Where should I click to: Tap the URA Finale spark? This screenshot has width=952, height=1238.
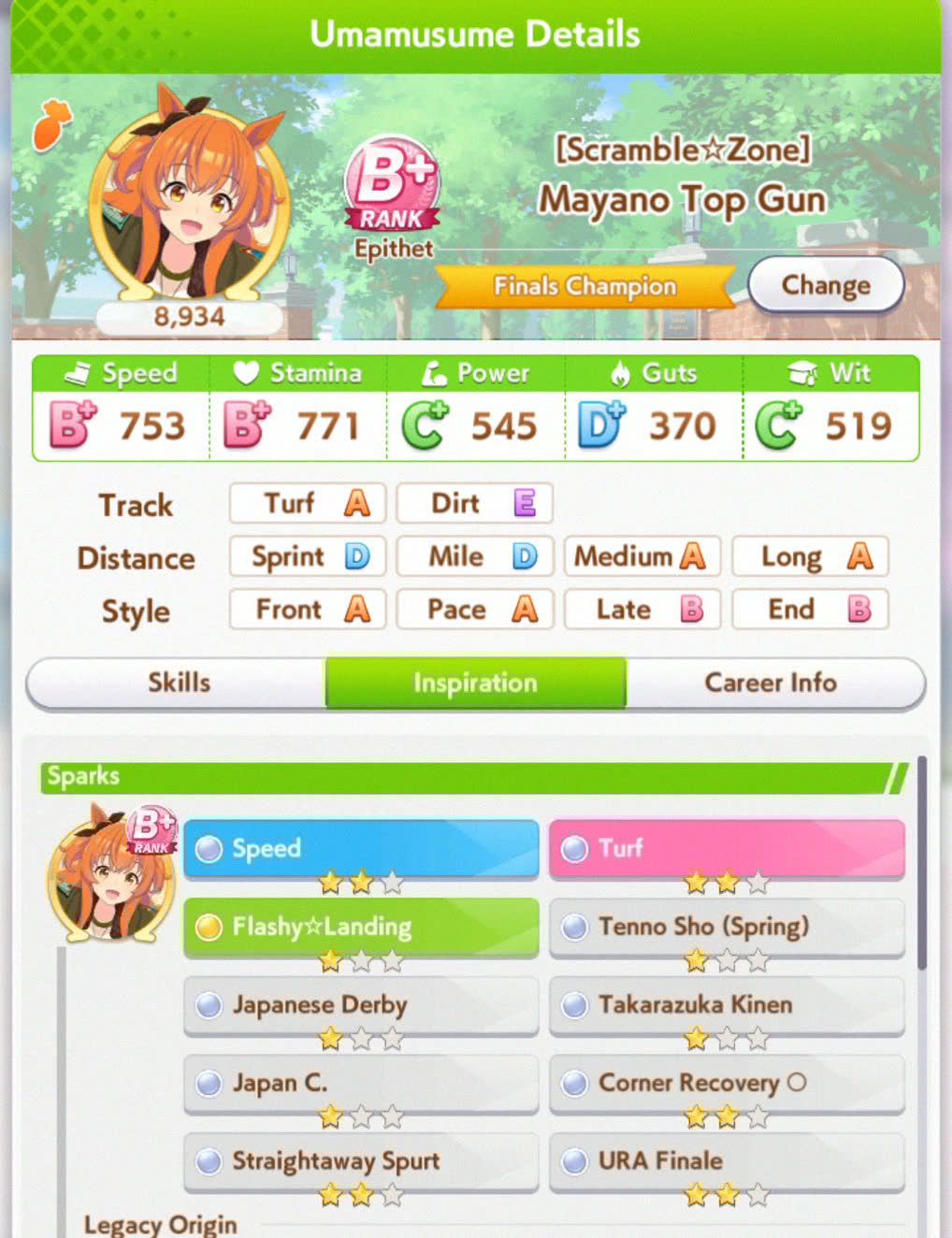point(727,1161)
